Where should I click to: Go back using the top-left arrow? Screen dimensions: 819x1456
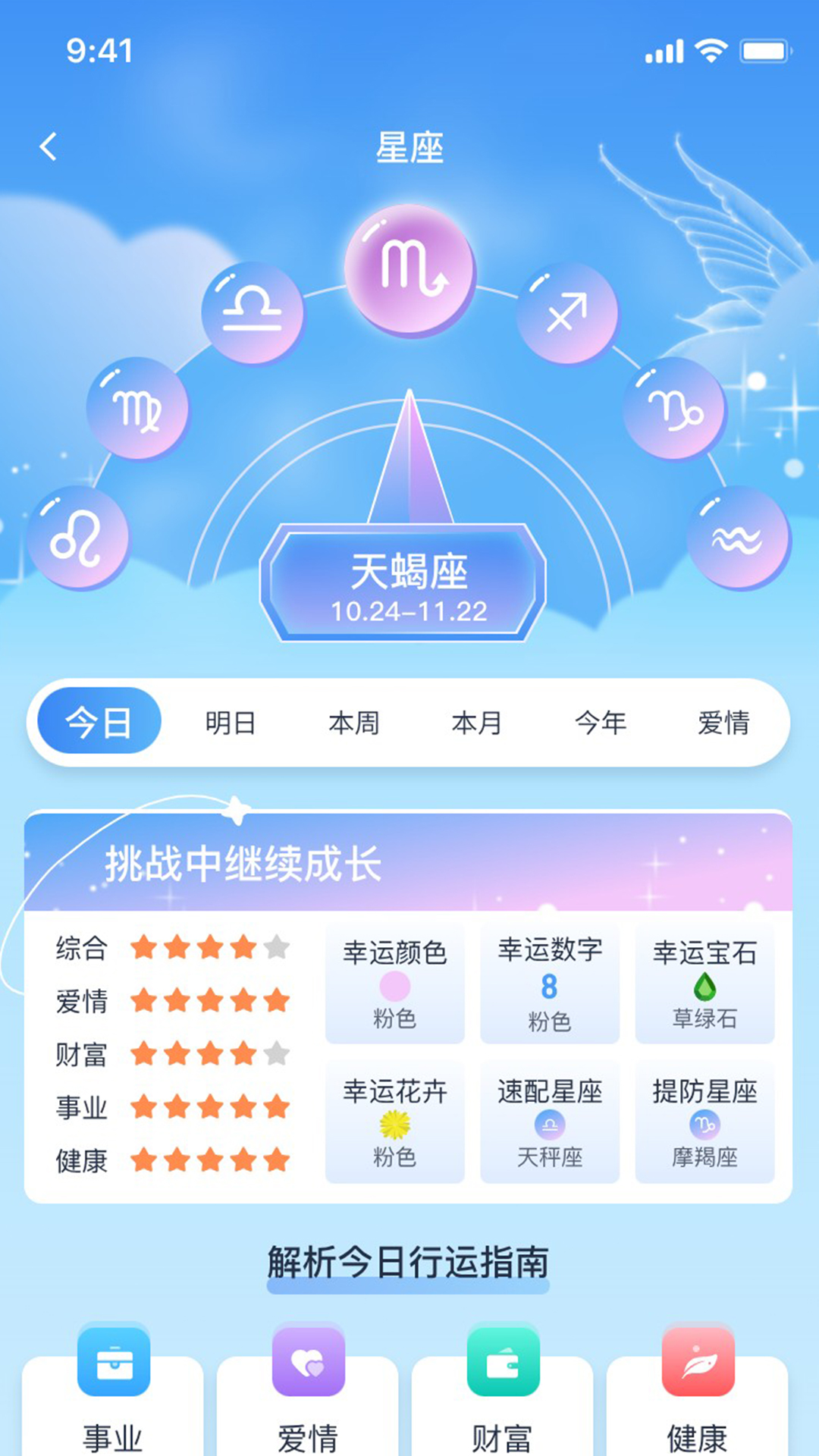point(49,146)
